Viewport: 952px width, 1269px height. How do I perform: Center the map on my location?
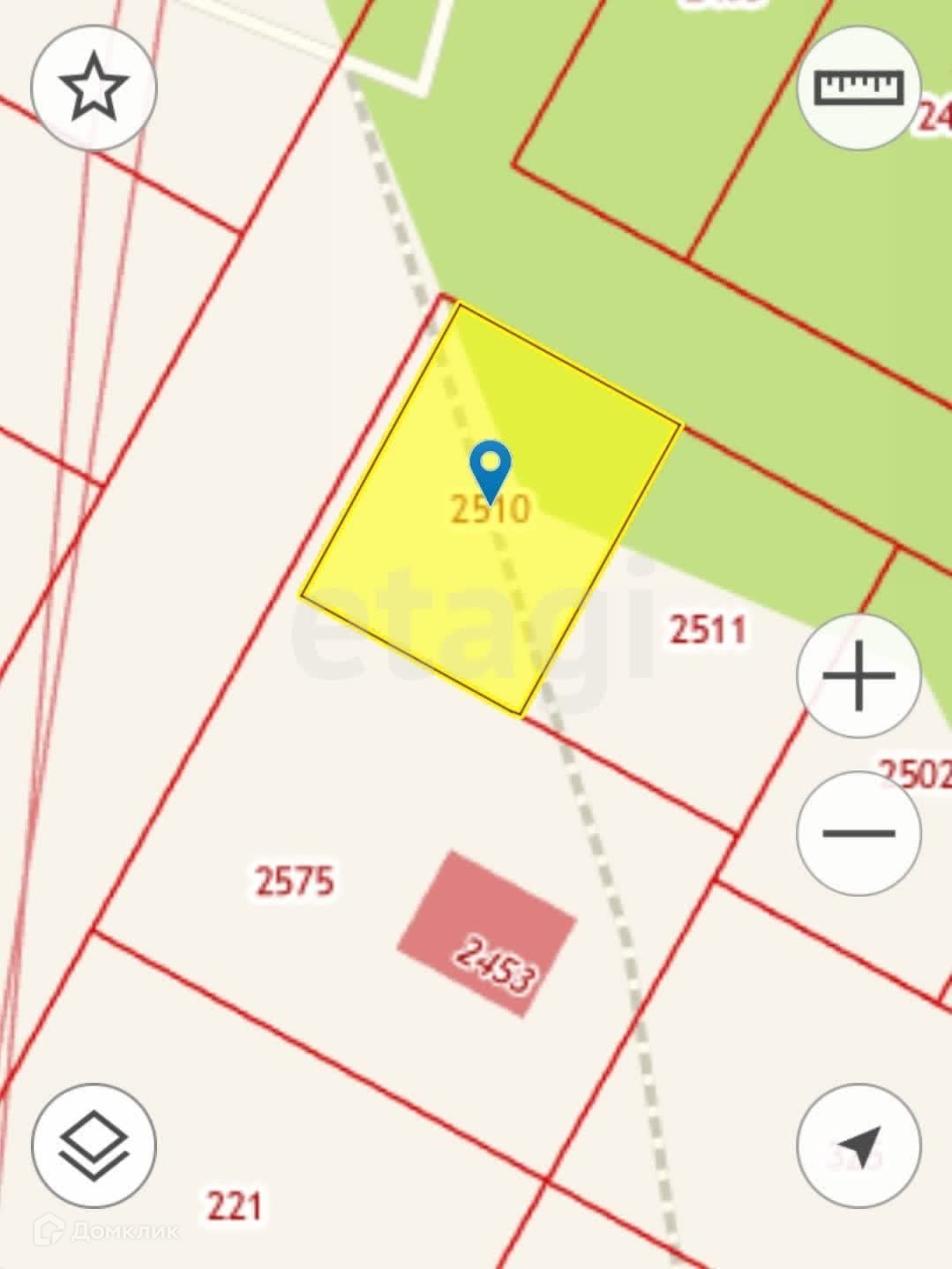point(858,1145)
